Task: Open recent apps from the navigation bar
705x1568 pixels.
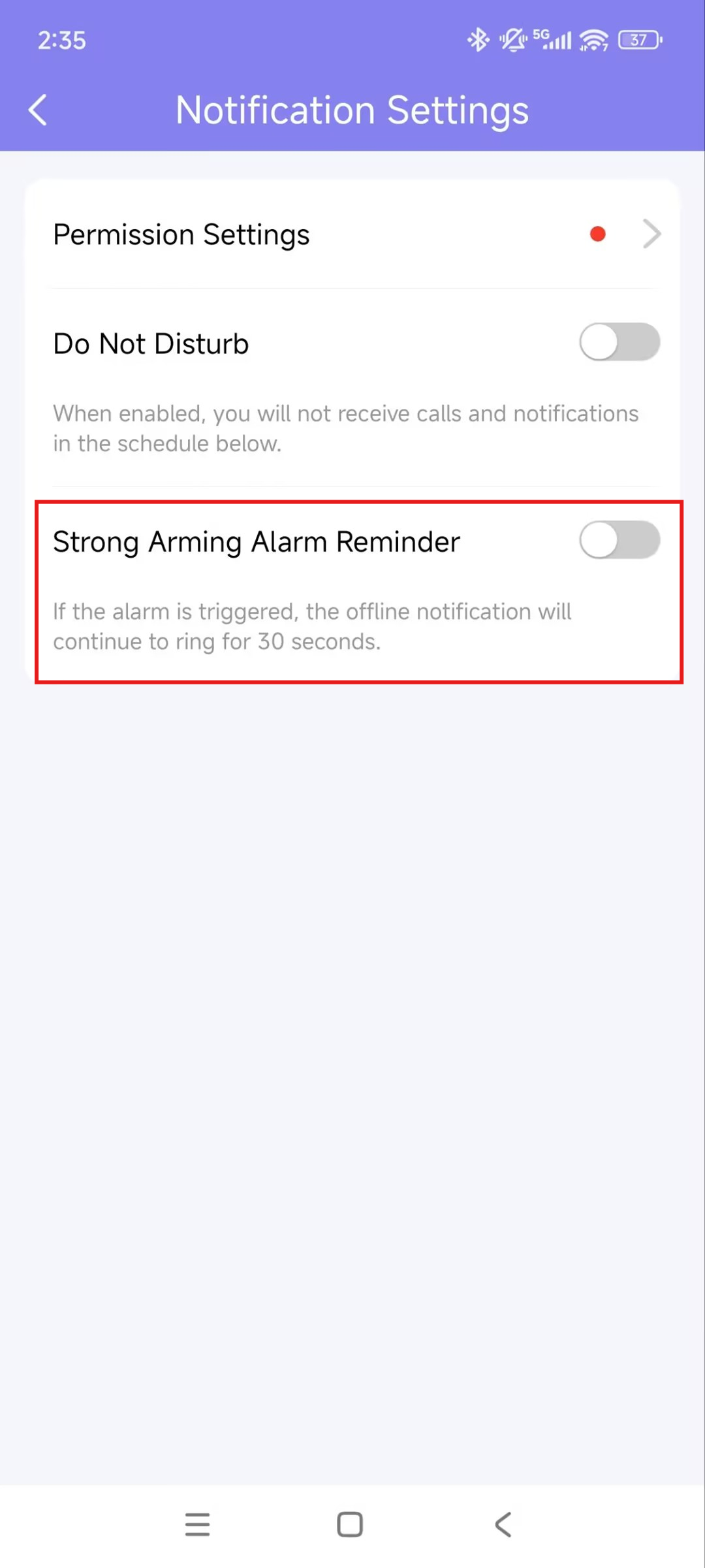Action: tap(197, 1525)
